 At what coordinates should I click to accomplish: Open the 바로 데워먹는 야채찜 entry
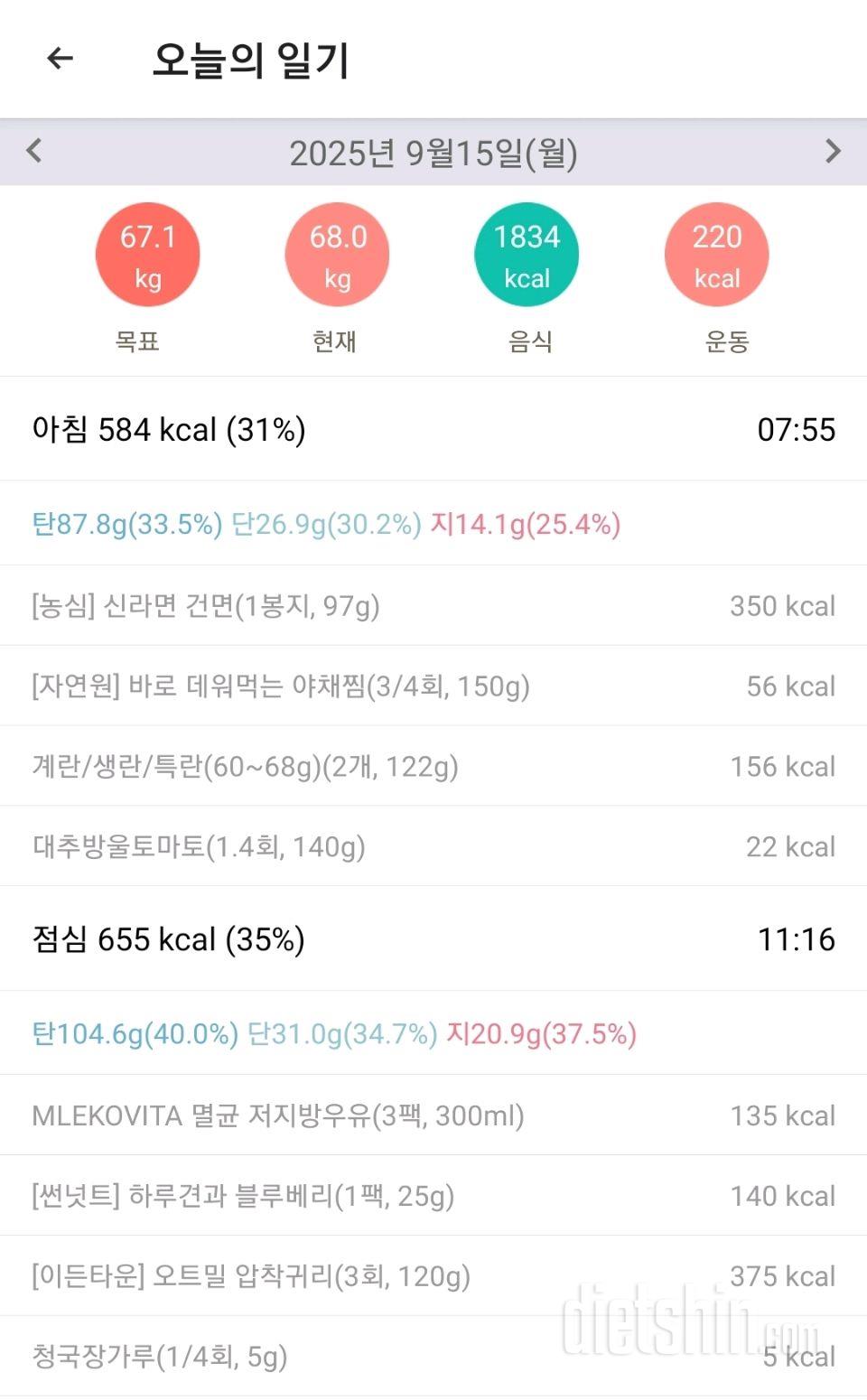pos(433,686)
